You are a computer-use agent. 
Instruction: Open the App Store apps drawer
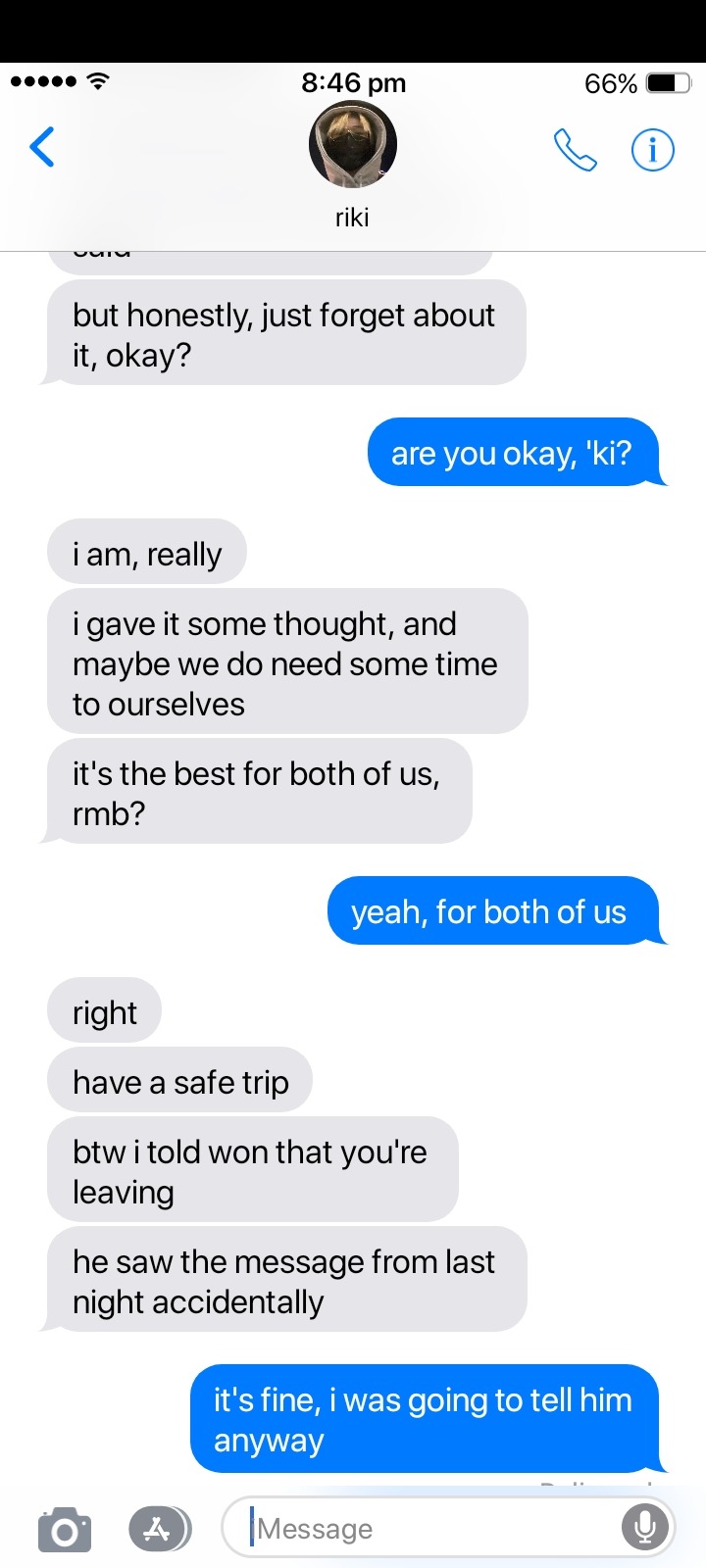pos(159,1529)
